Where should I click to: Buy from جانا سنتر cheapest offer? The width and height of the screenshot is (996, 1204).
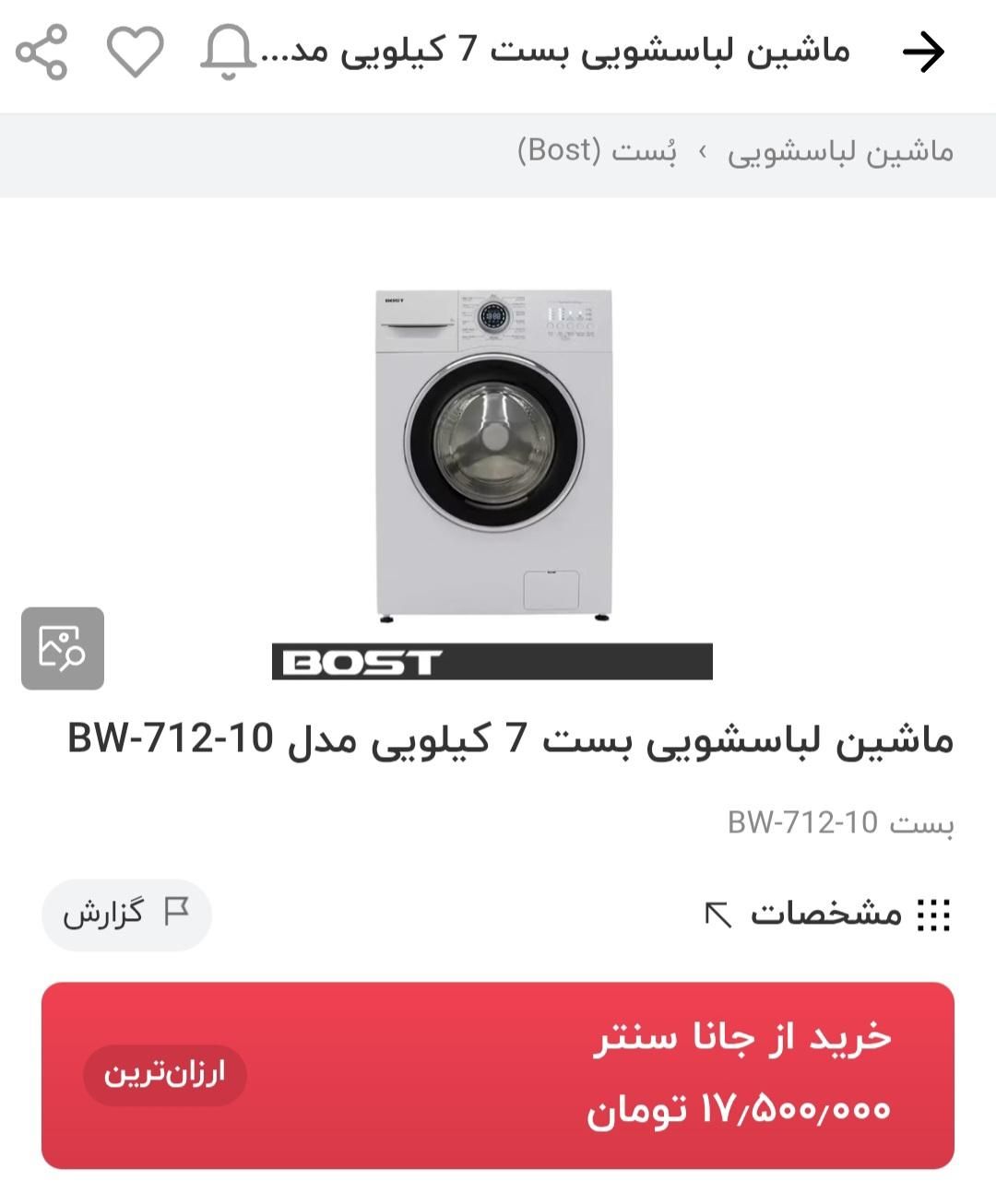tap(498, 1075)
